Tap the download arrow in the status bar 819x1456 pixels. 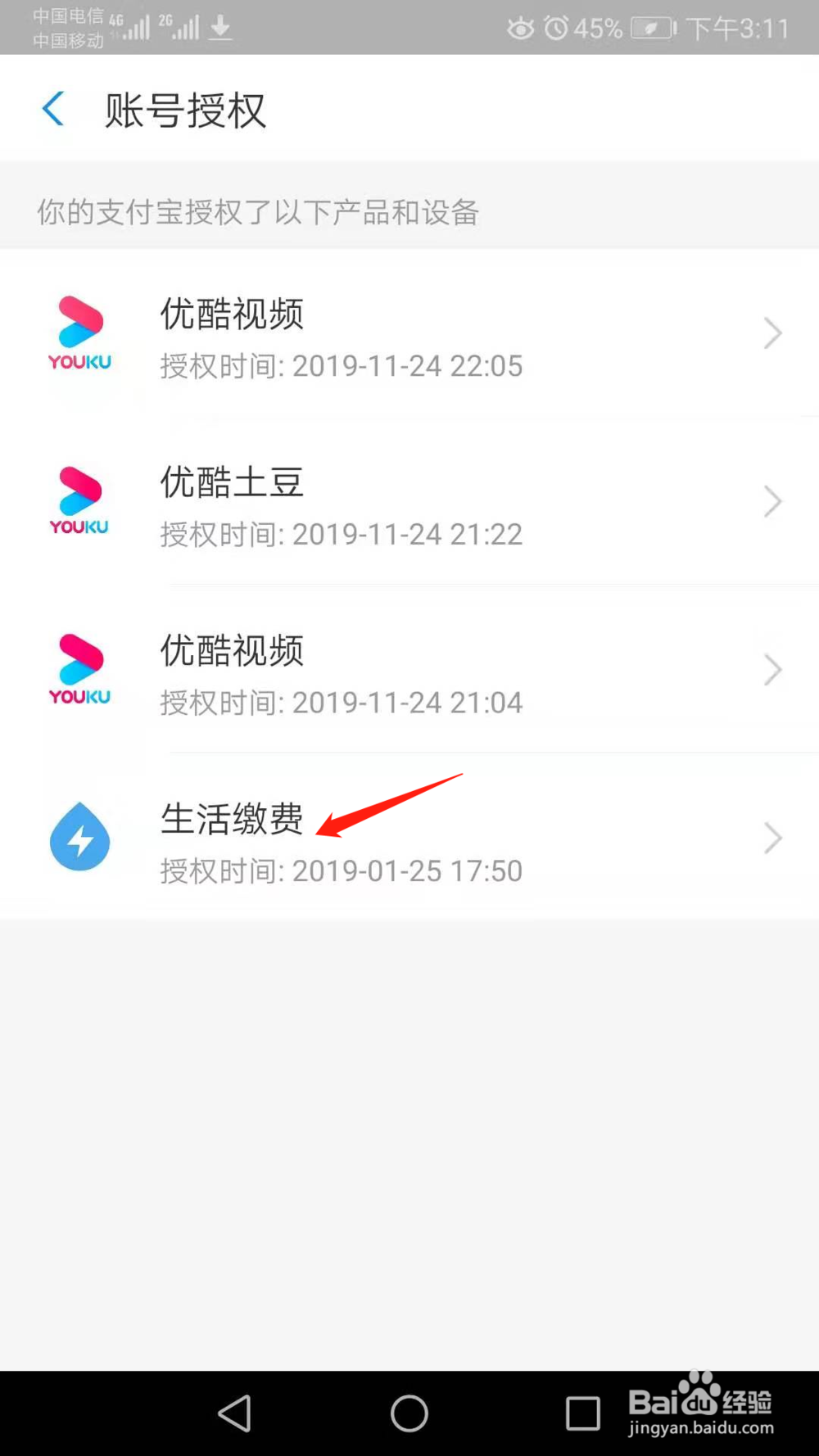[x=219, y=27]
